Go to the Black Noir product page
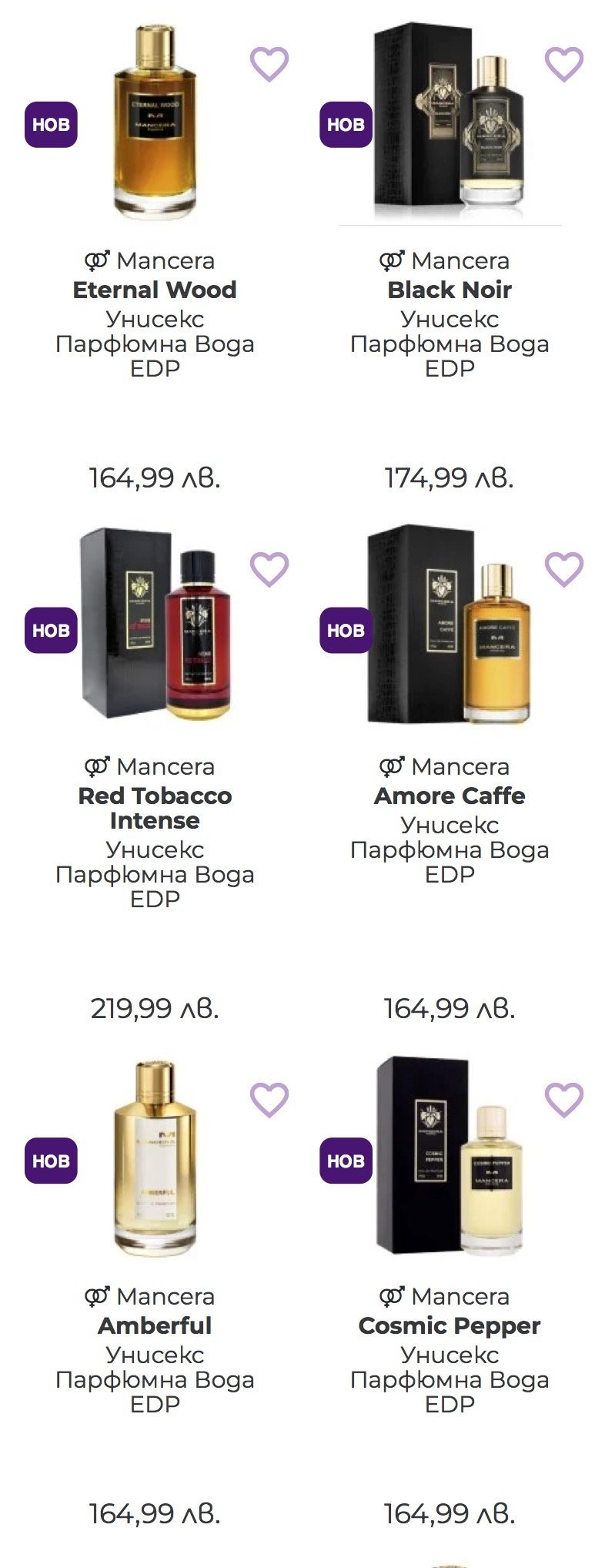 pyautogui.click(x=450, y=290)
